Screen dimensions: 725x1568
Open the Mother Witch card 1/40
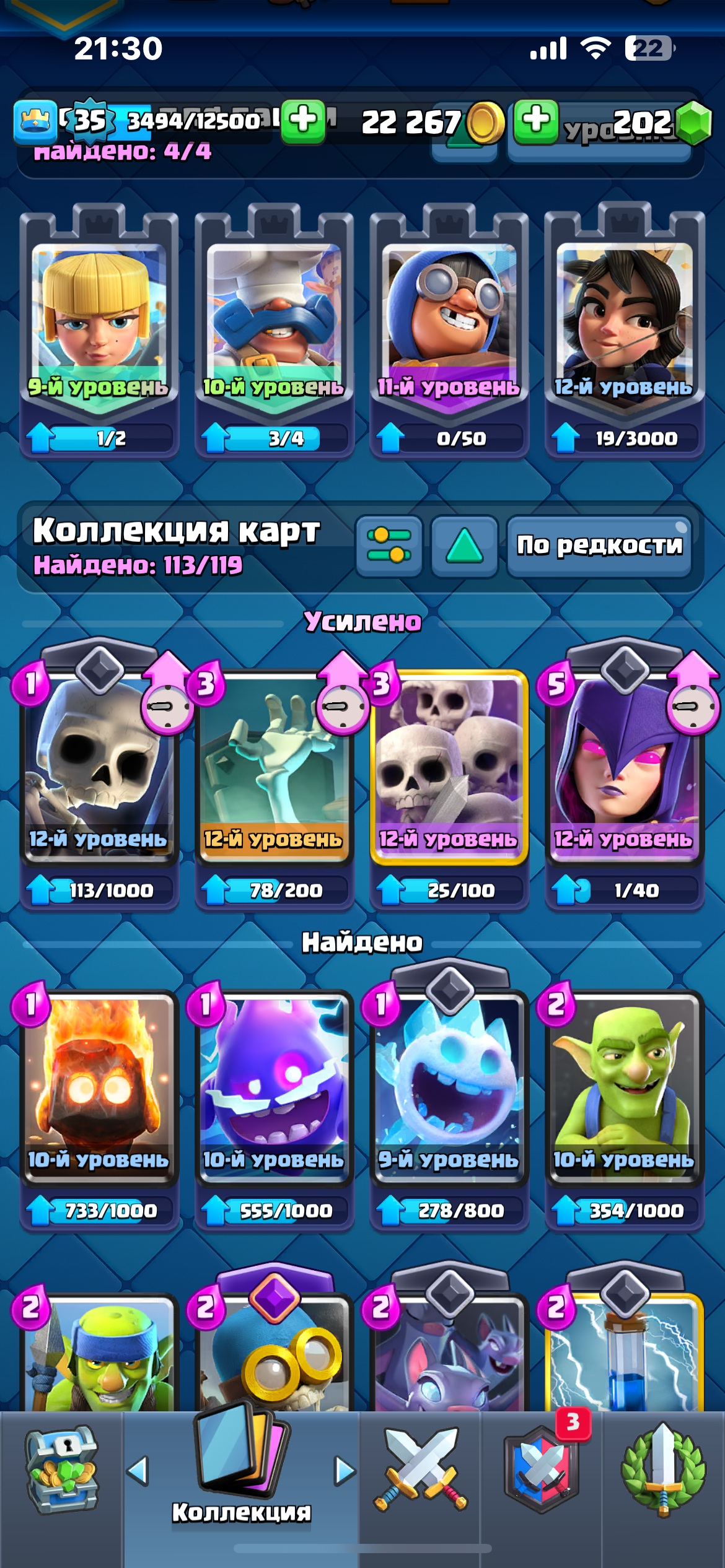coord(624,768)
